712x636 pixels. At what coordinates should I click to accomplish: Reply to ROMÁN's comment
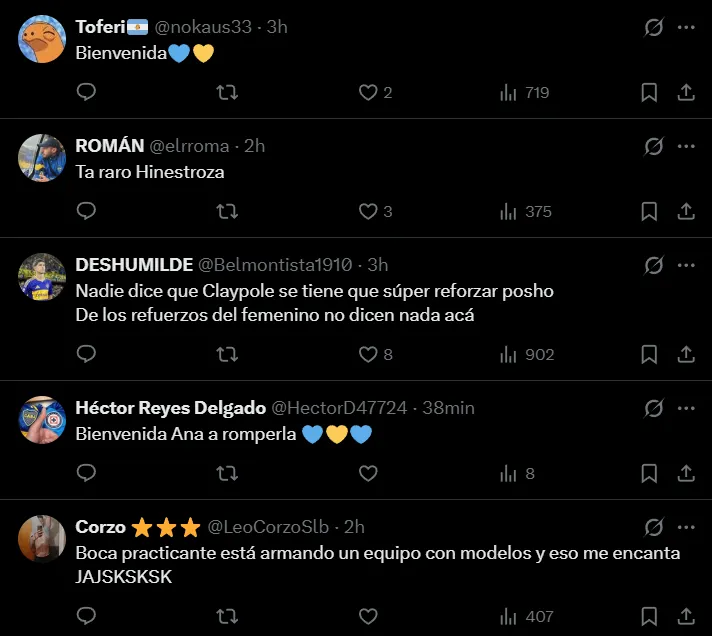click(87, 211)
